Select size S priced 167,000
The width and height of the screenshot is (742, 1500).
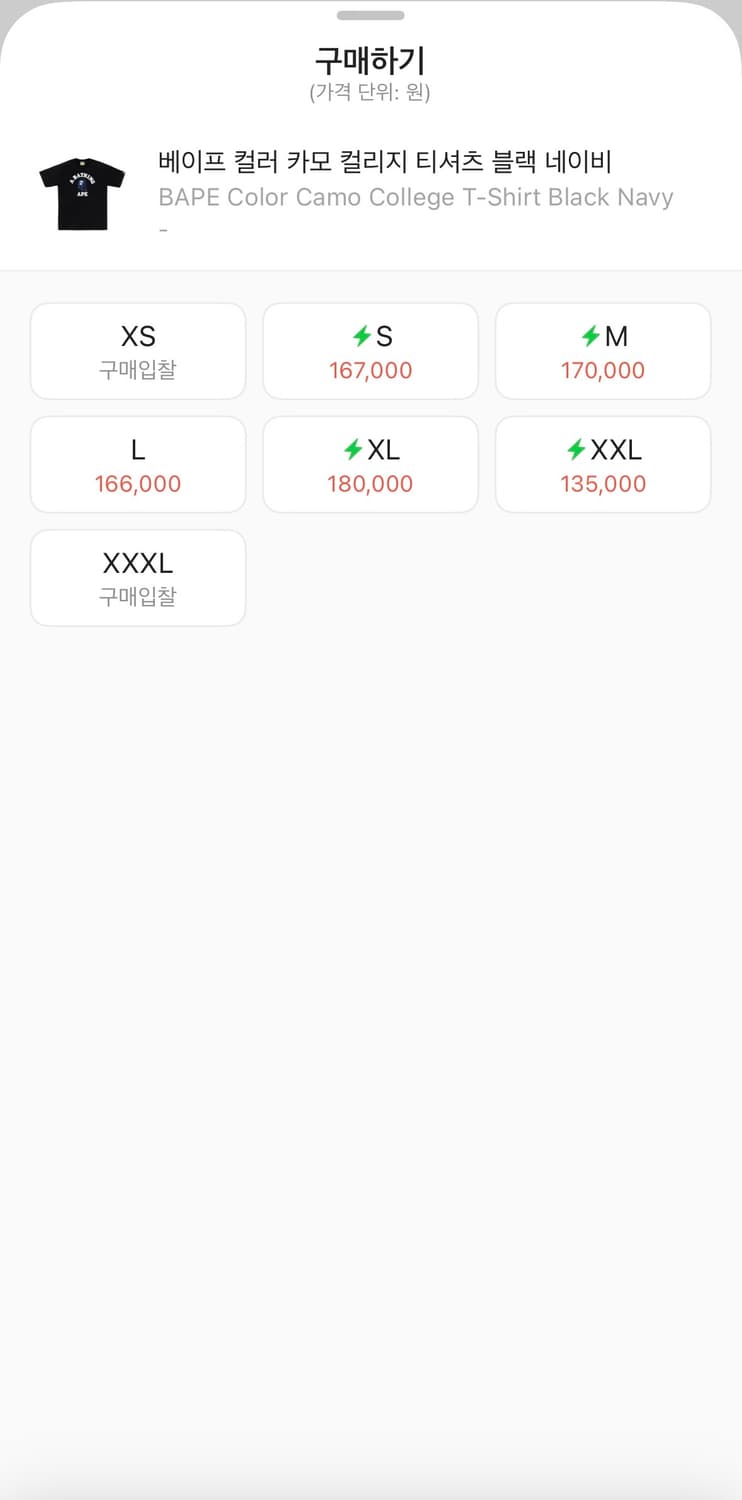pos(370,351)
